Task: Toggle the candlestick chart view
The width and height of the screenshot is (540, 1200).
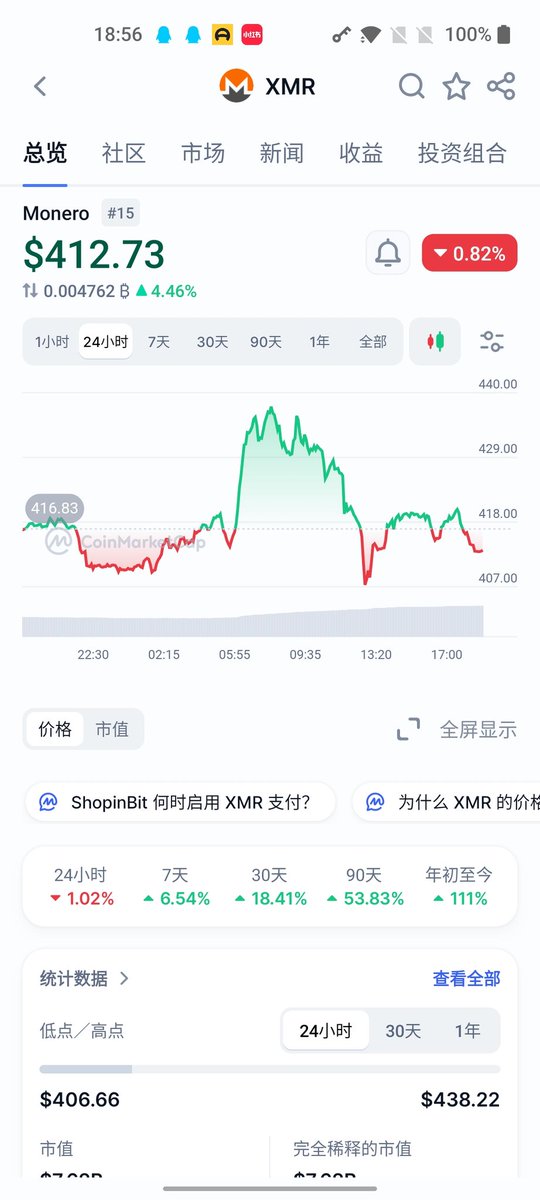Action: 435,342
